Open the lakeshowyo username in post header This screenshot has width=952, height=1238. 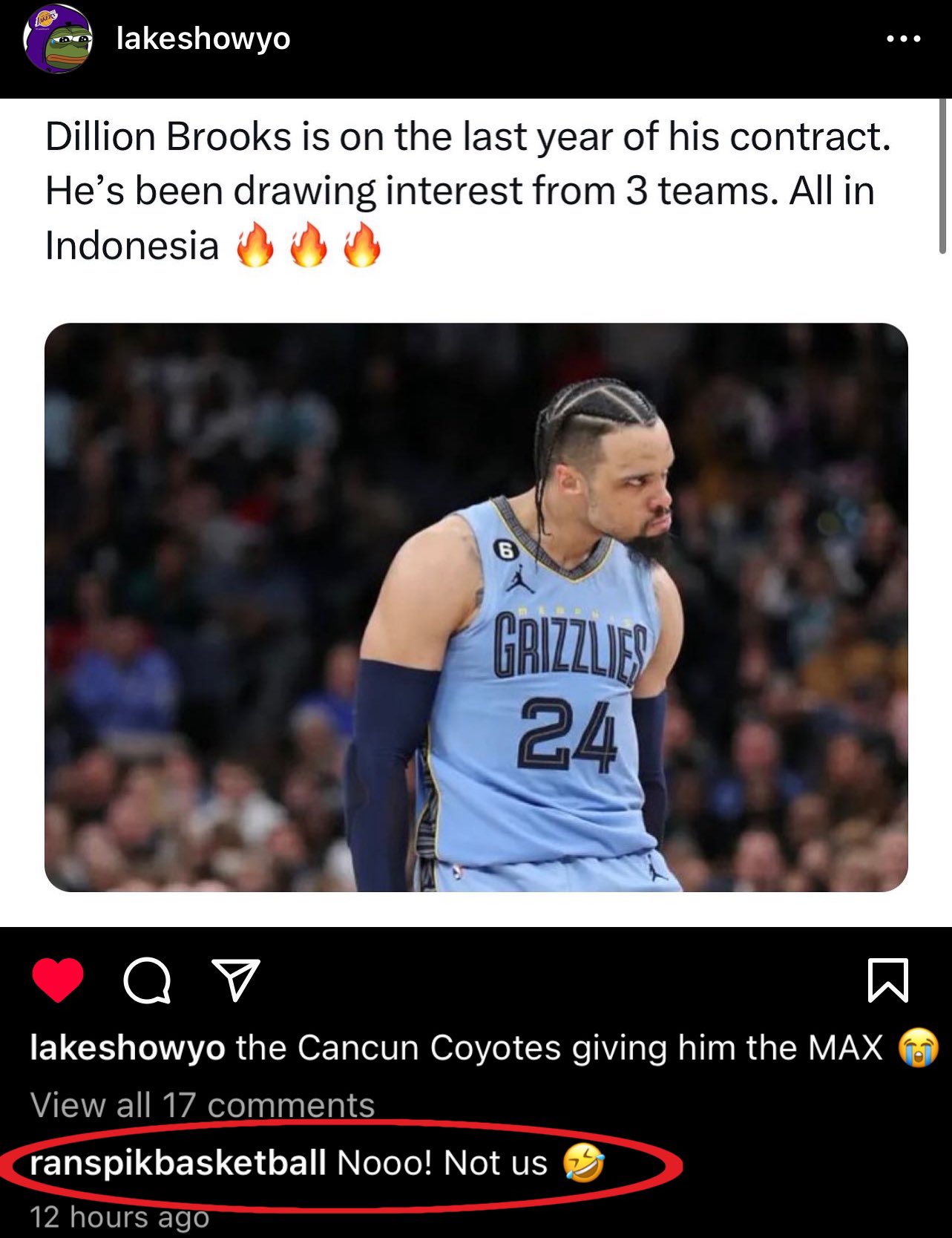click(203, 39)
